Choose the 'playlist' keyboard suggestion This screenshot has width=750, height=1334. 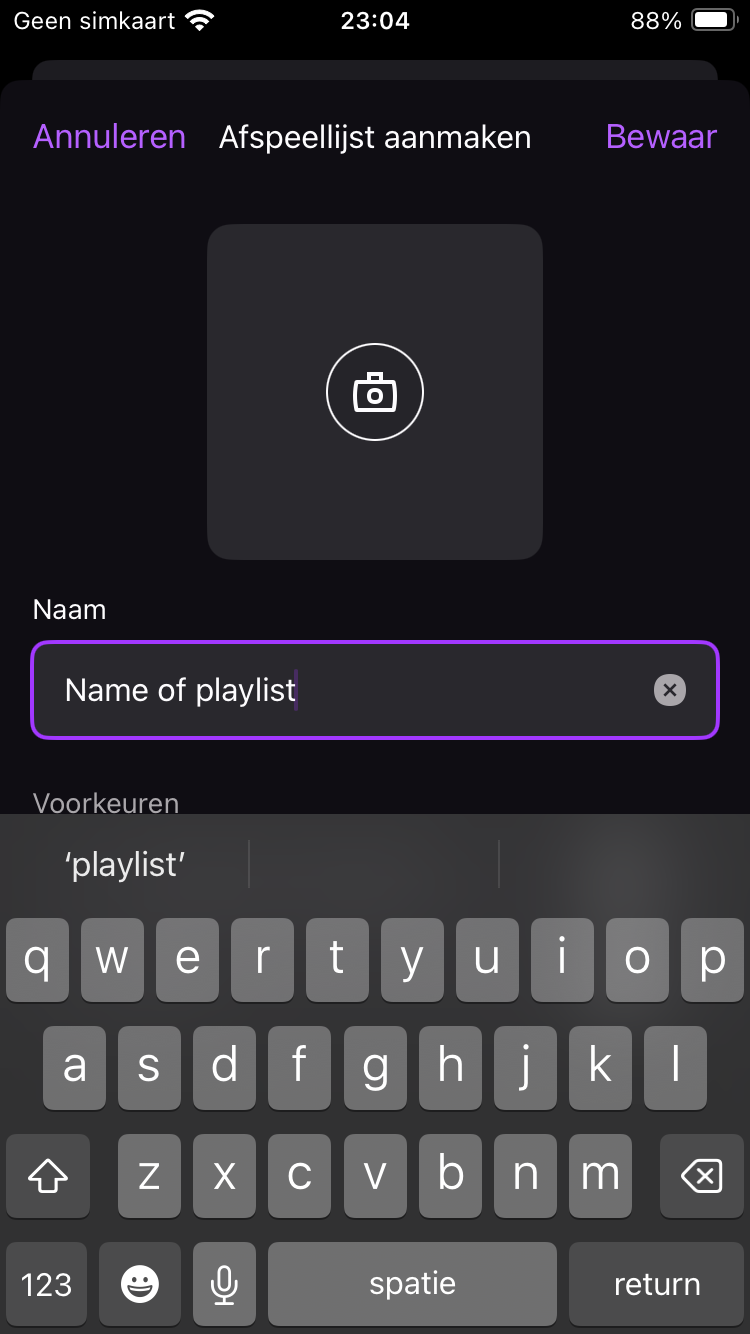[125, 865]
